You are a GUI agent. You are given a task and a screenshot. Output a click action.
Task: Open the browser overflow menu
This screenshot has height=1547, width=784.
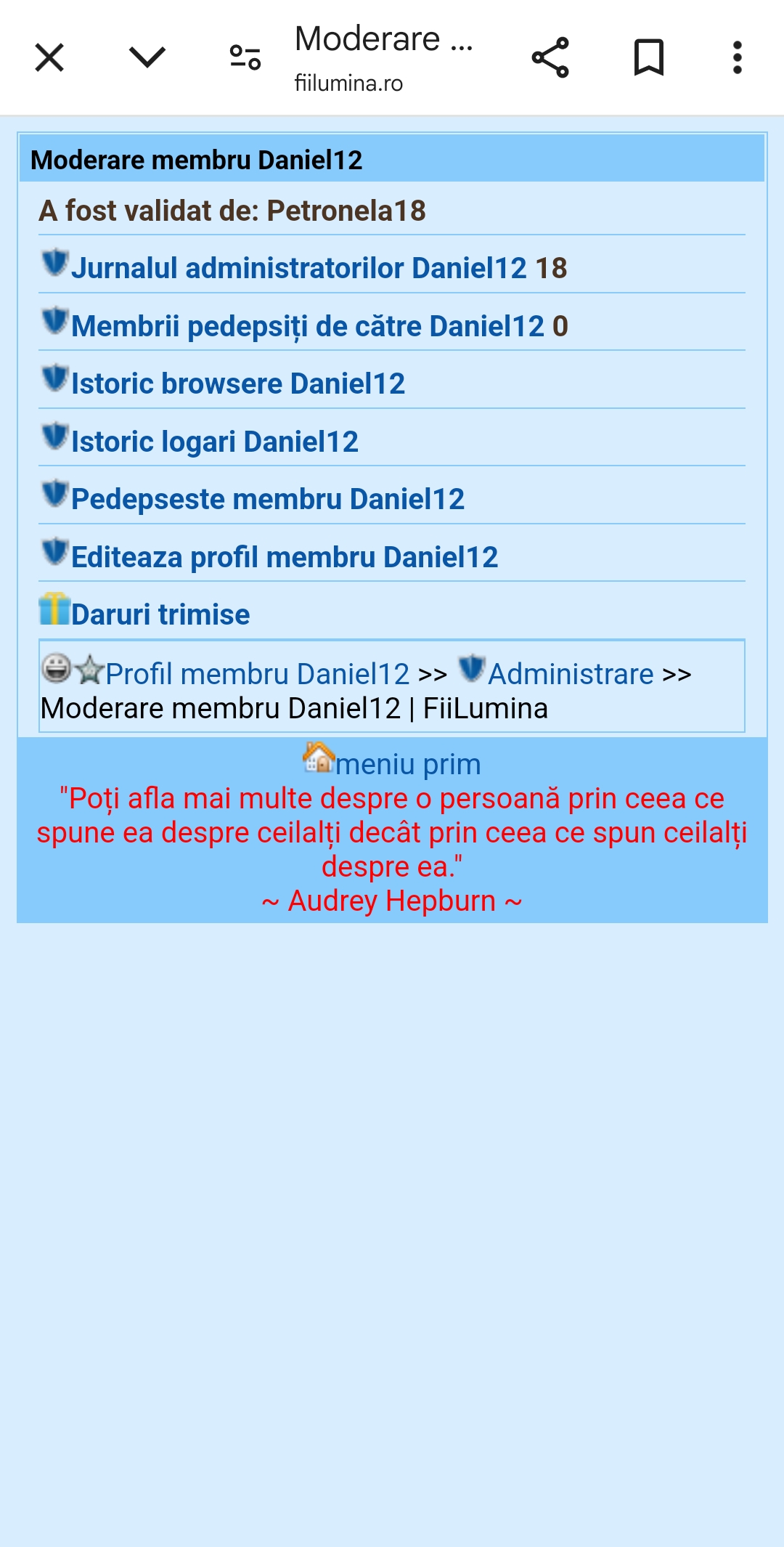[737, 57]
